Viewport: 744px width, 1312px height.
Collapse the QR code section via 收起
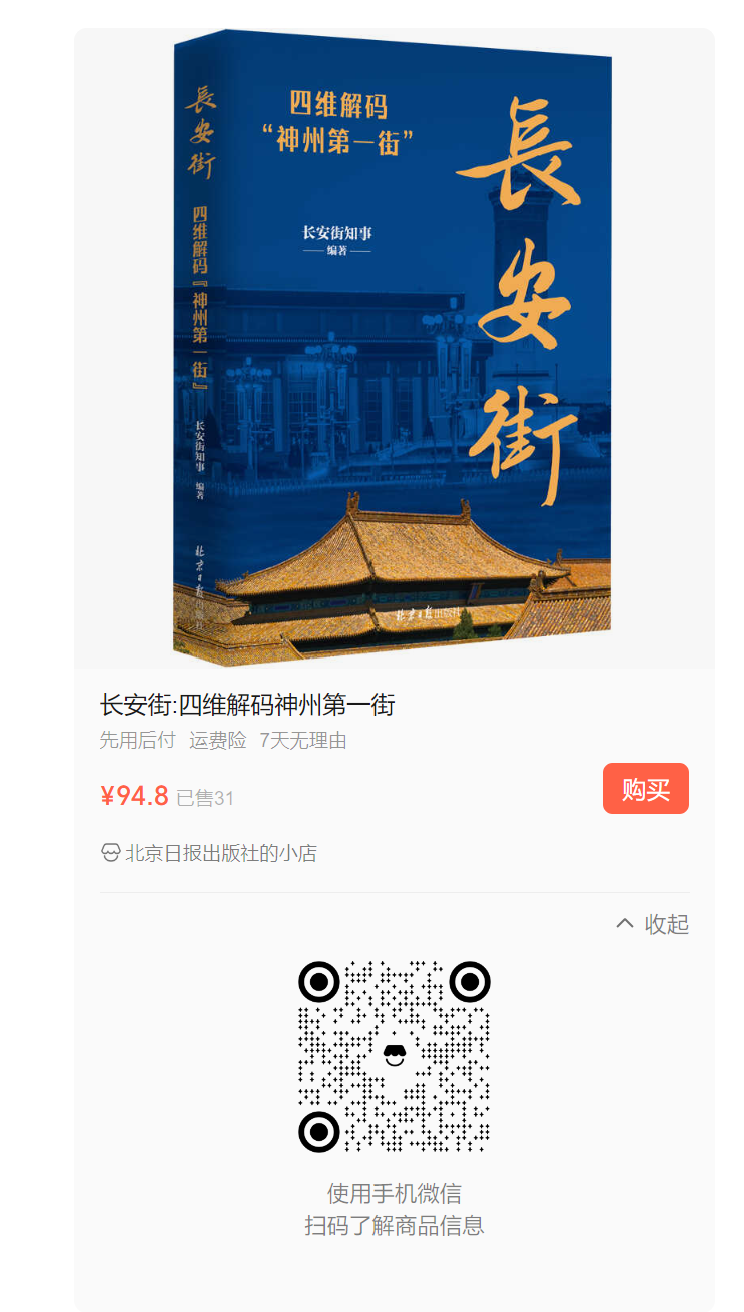[653, 924]
